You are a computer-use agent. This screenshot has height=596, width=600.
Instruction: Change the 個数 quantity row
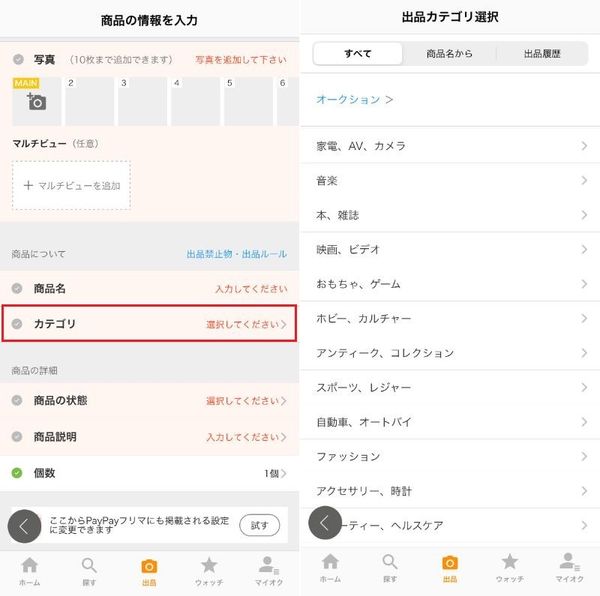coord(150,473)
